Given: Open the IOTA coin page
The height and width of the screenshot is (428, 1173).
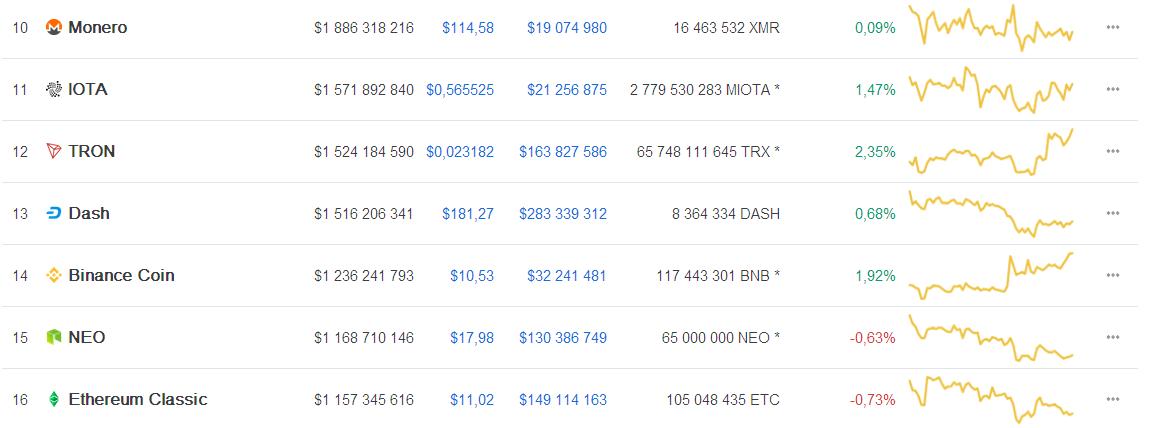Looking at the screenshot, I should coord(87,90).
